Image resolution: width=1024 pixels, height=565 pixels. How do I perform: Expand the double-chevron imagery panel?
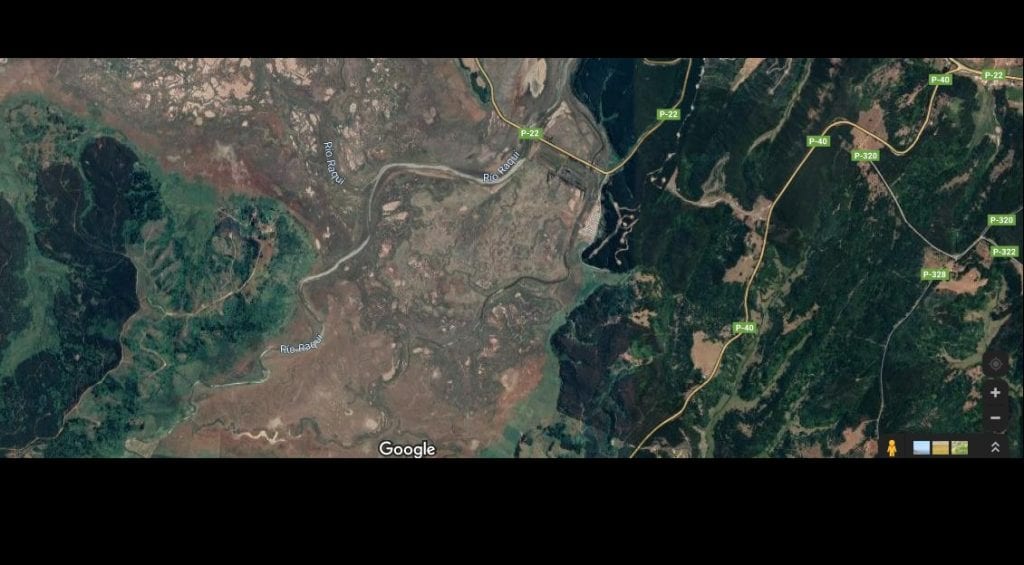click(995, 448)
